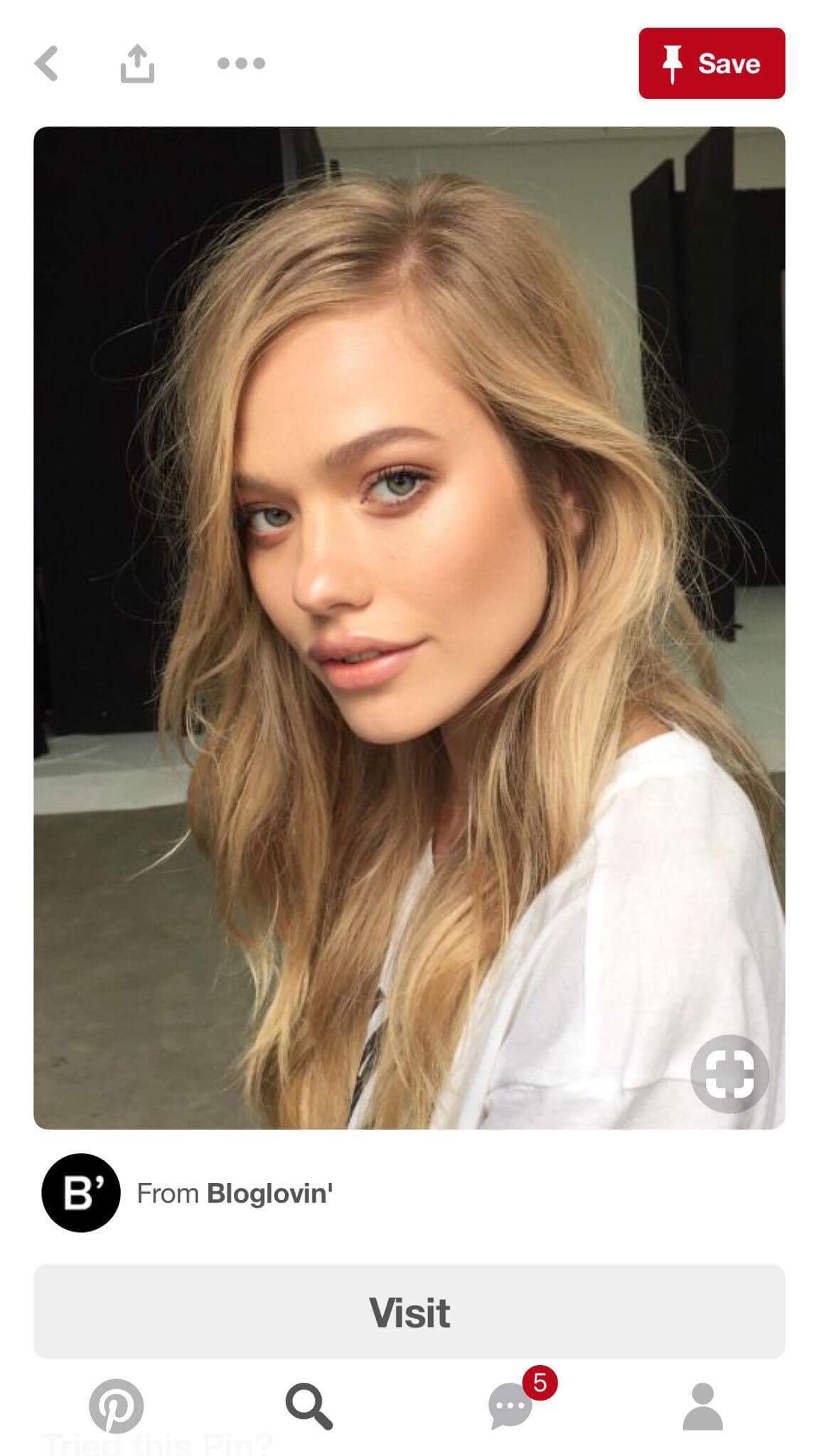Image resolution: width=819 pixels, height=1456 pixels.
Task: Tap Visit to open the source website
Action: click(409, 1312)
